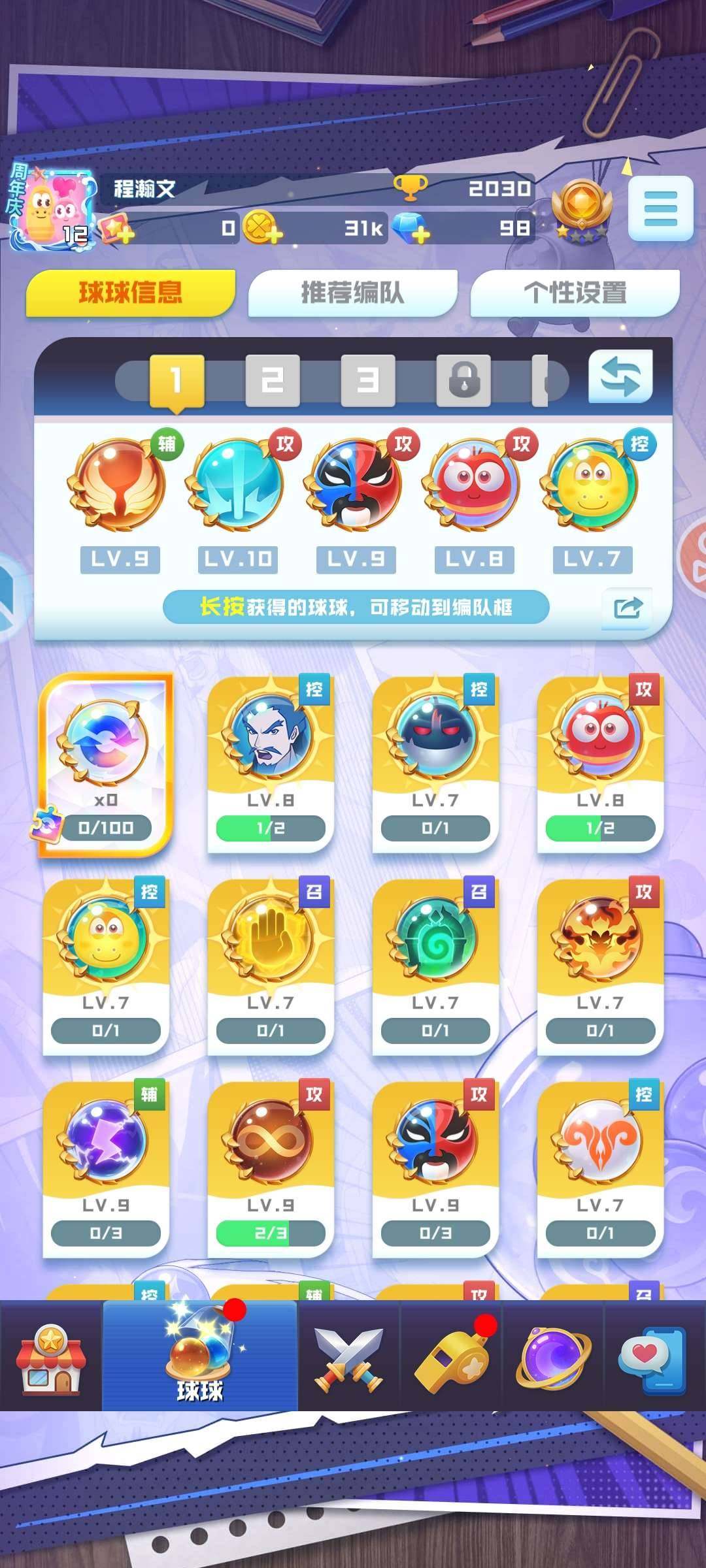Viewport: 706px width, 1568px height.
Task: Switch to the 个性设置 tab
Action: click(575, 293)
